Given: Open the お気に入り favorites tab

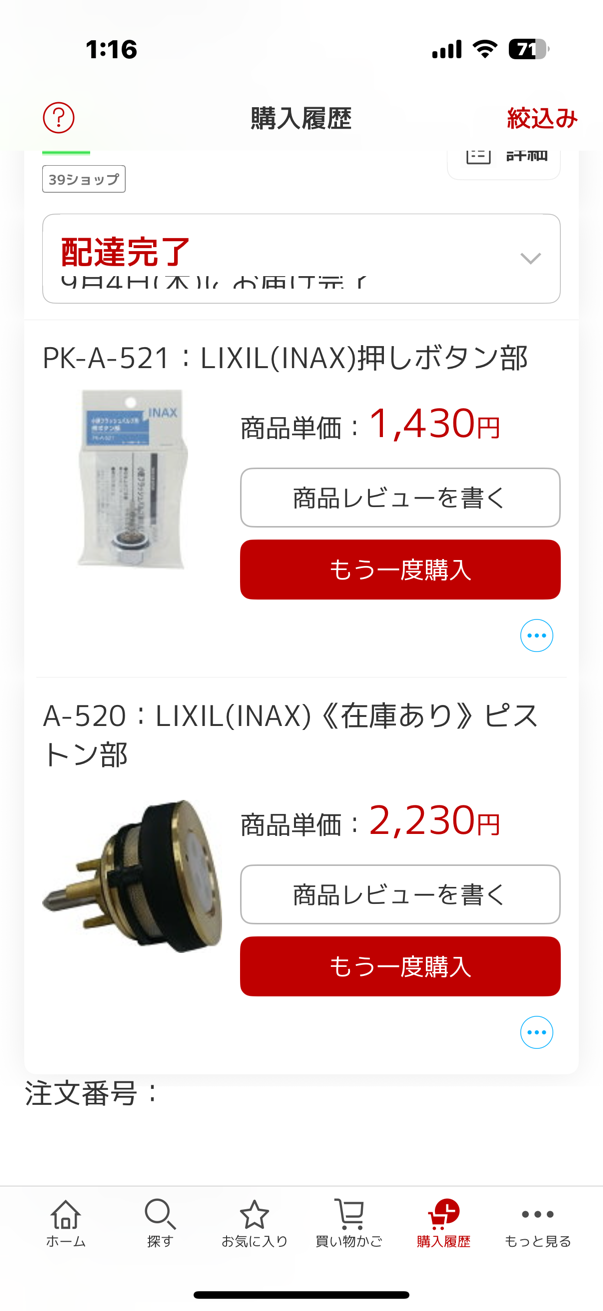Looking at the screenshot, I should [x=254, y=1224].
